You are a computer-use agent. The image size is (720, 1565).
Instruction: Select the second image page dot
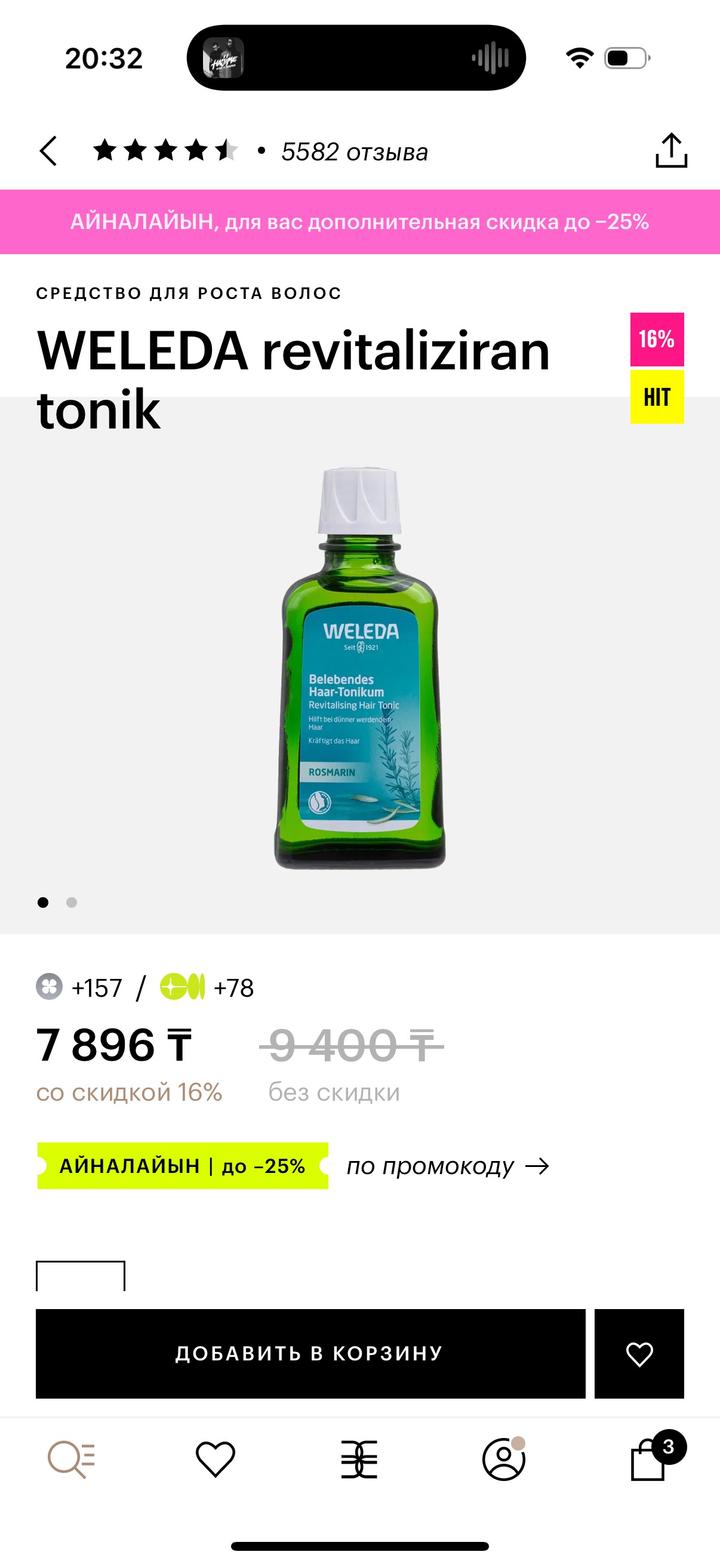[x=71, y=902]
